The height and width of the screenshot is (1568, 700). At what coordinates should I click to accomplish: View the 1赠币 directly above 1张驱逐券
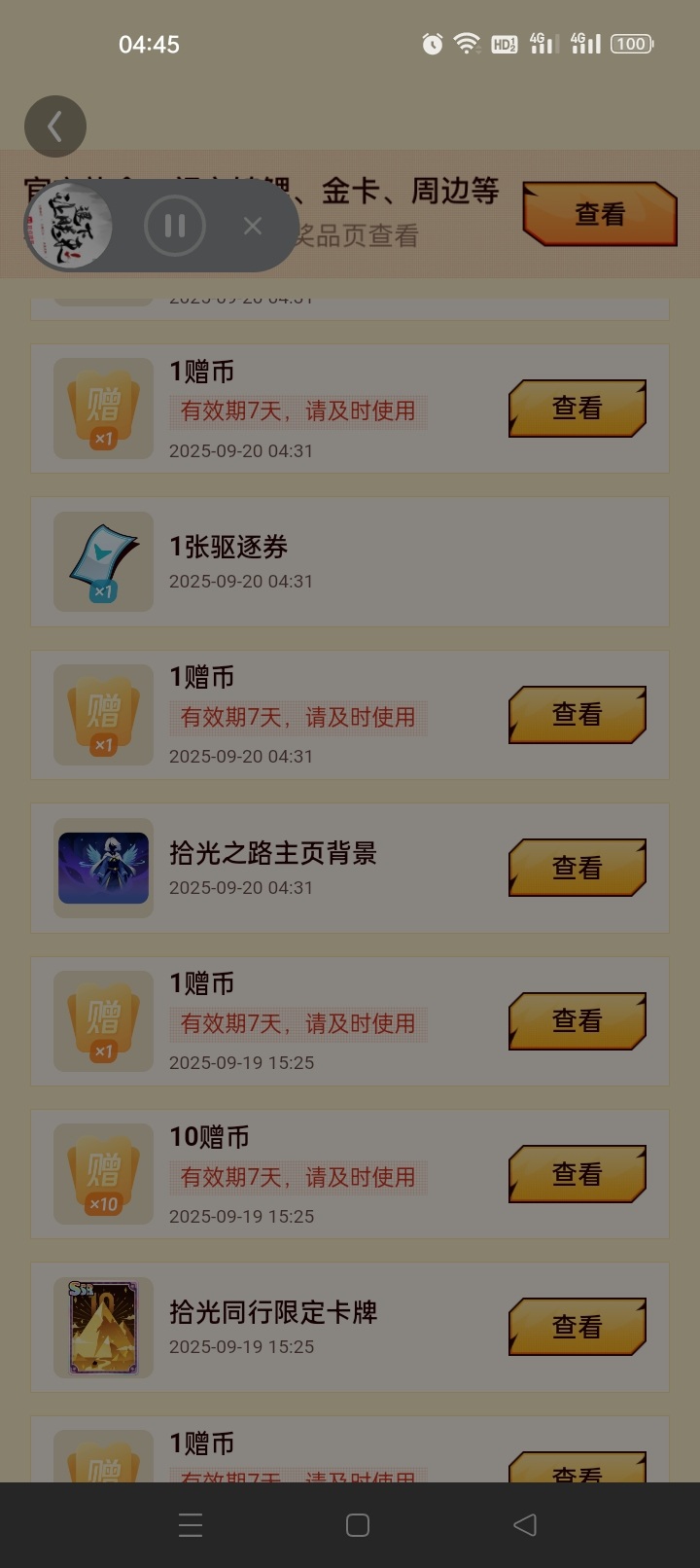click(x=577, y=409)
